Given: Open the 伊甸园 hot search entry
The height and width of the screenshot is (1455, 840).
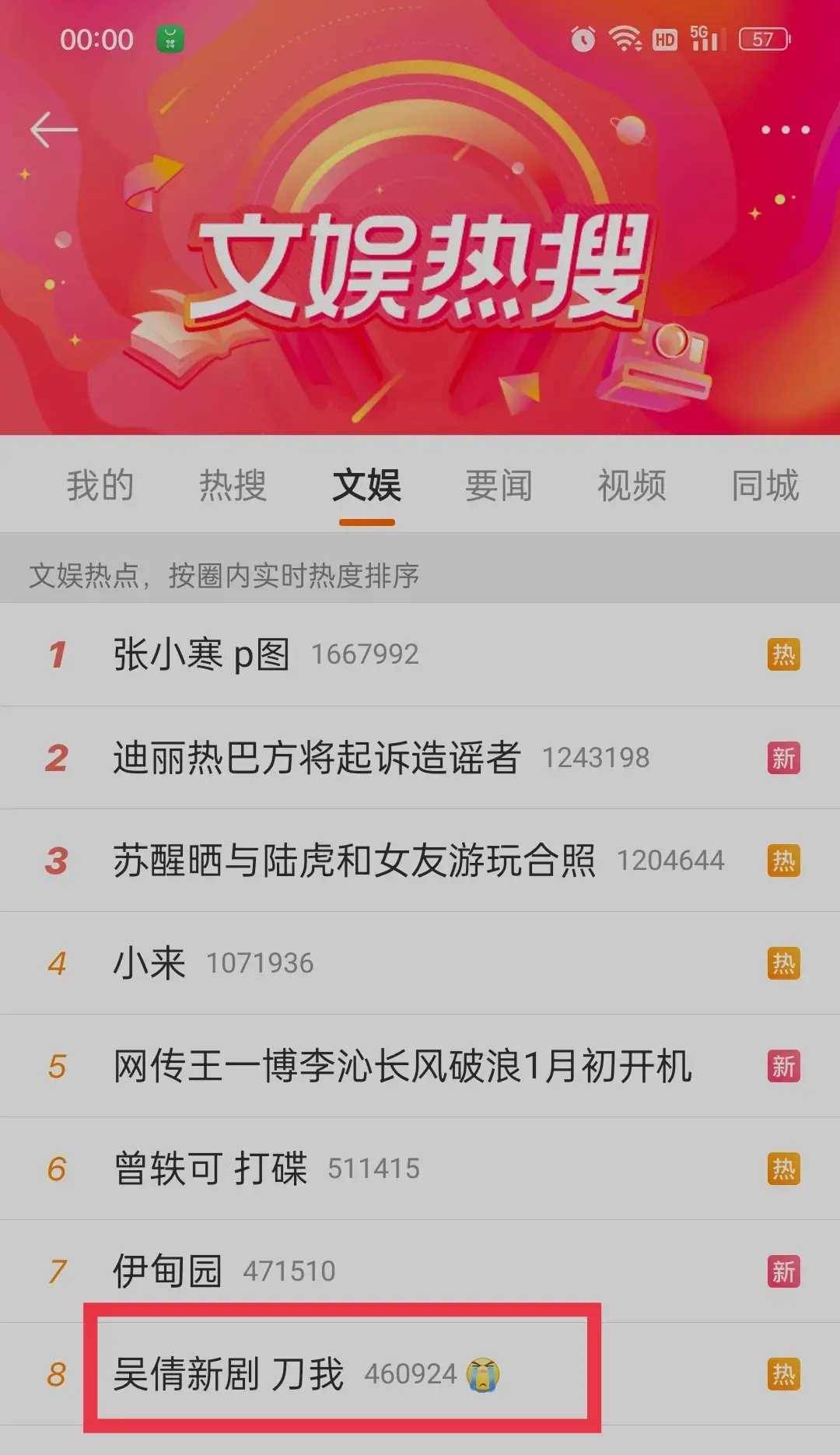Looking at the screenshot, I should (420, 1271).
